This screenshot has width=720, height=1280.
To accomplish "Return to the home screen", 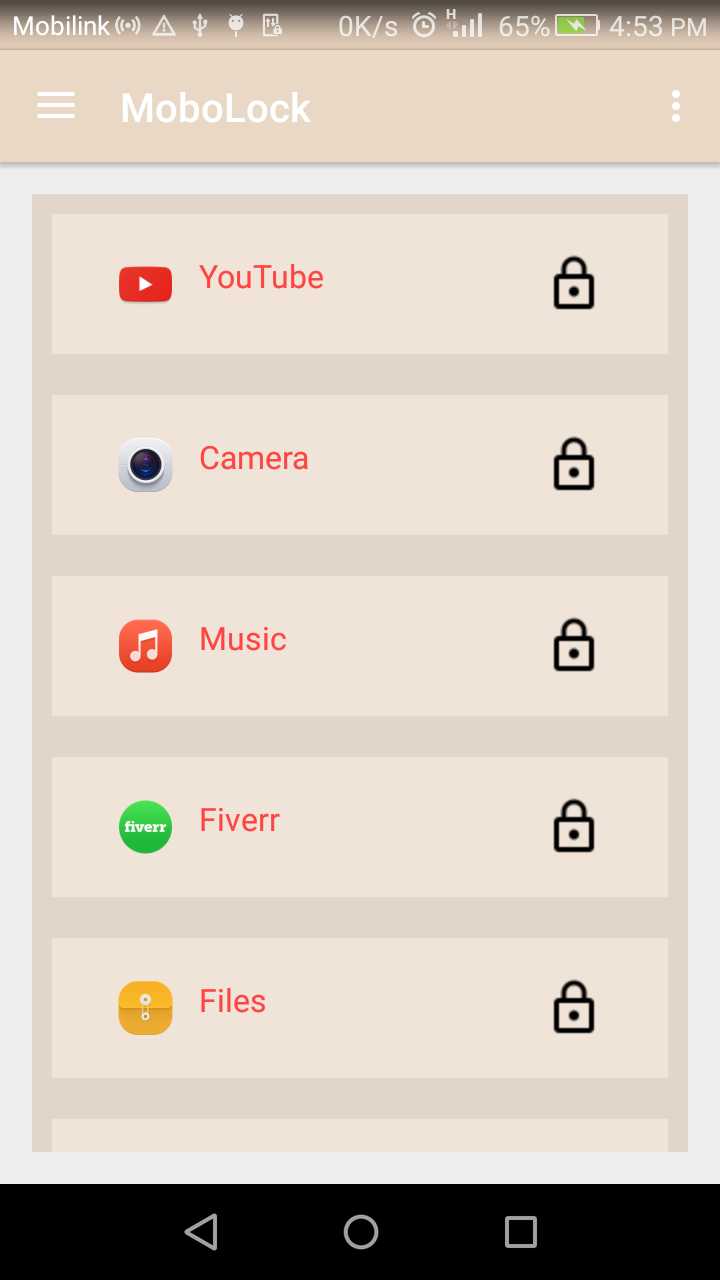I will (x=360, y=1232).
